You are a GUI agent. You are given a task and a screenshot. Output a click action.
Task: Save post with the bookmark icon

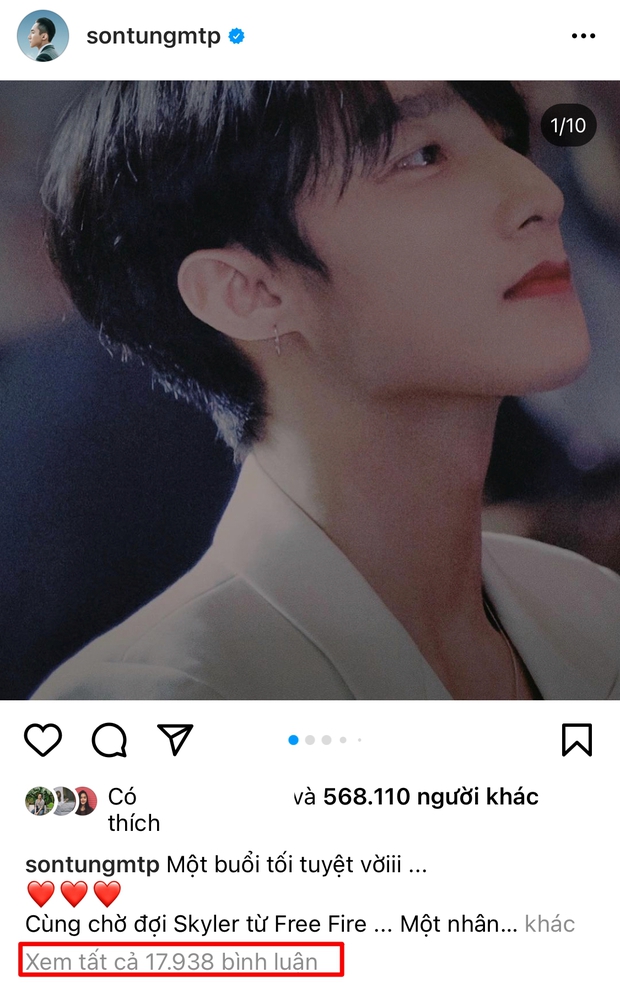pos(577,740)
